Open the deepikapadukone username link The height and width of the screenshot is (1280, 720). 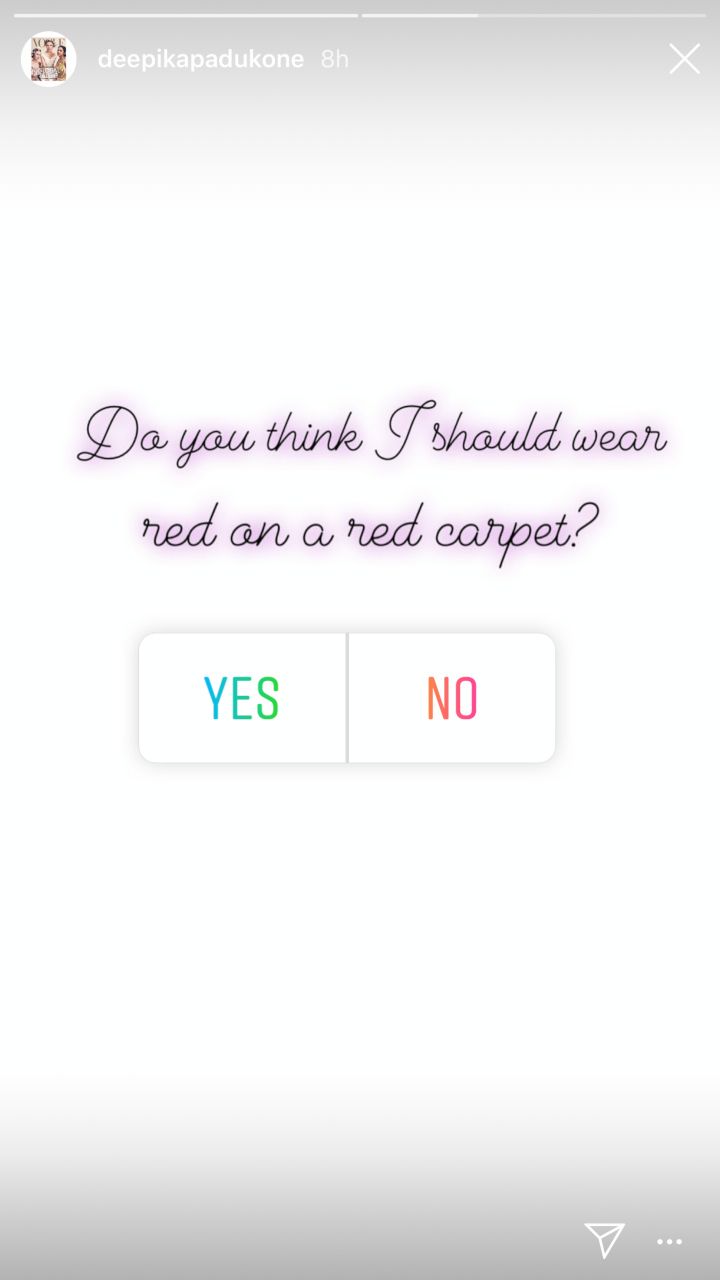tap(201, 60)
